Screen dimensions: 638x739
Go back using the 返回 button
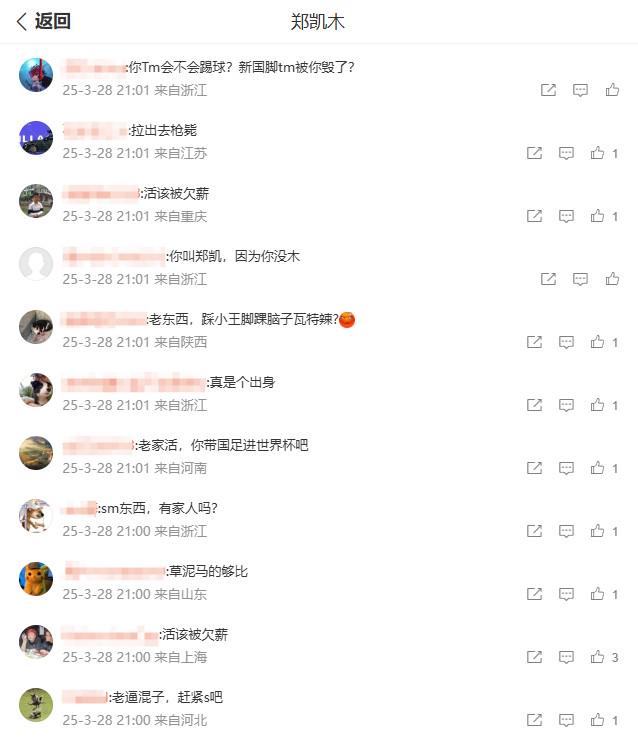point(44,21)
